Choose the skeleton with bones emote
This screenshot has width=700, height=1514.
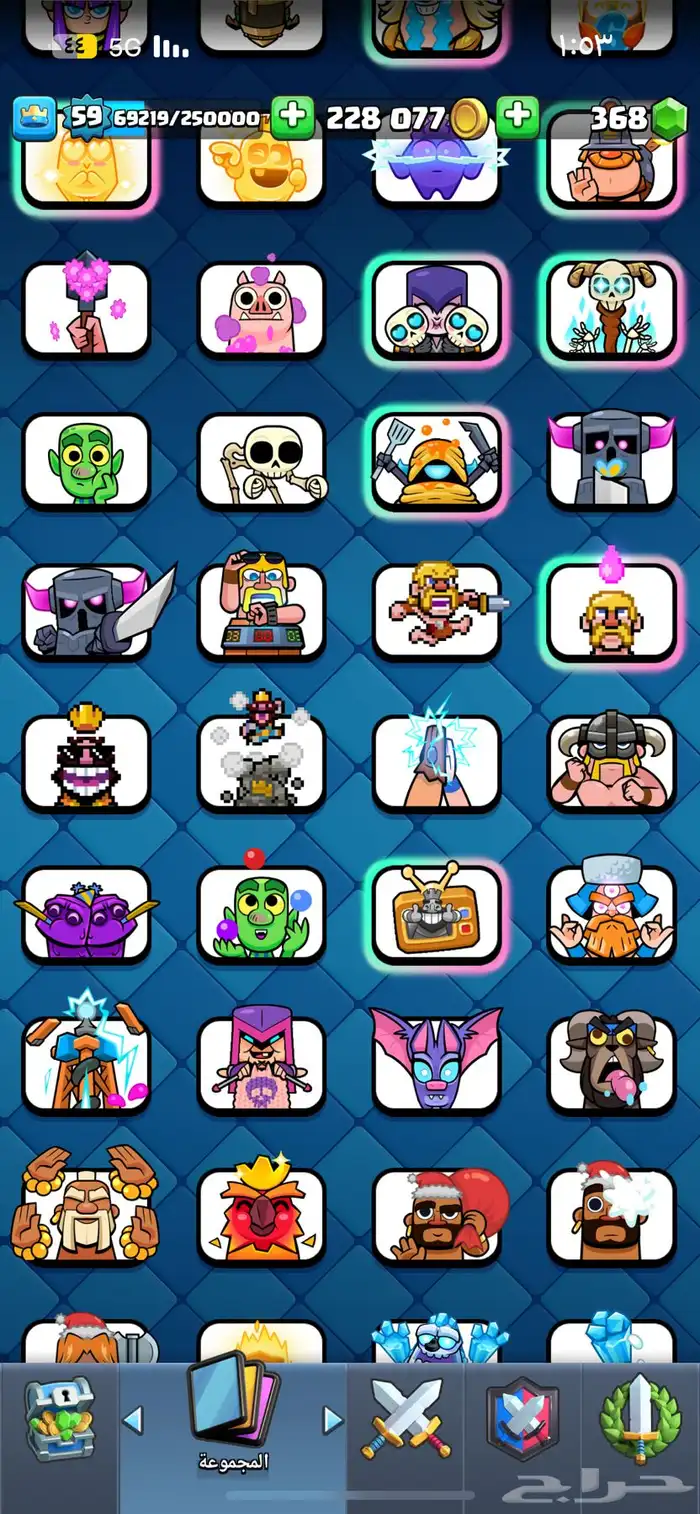click(262, 460)
